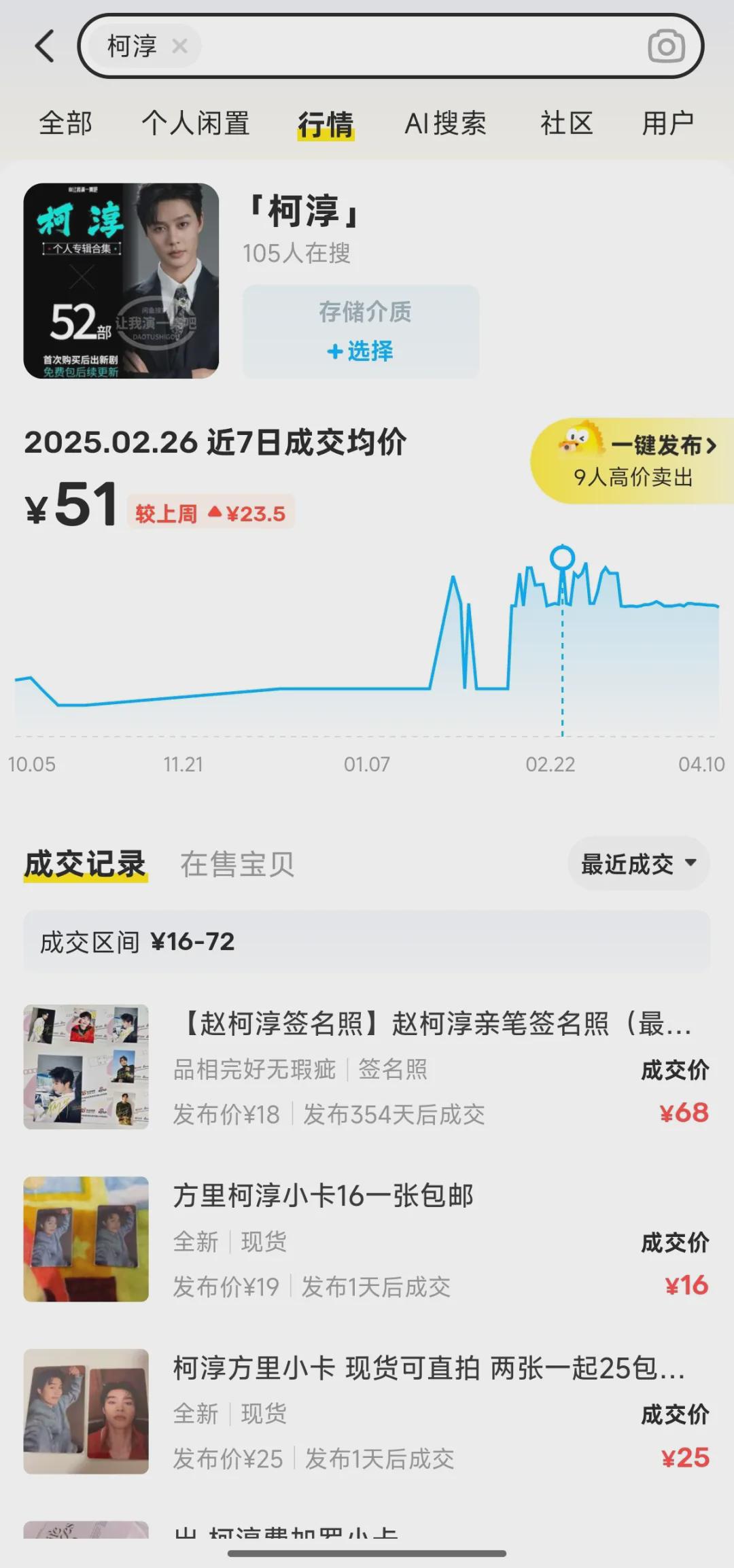The height and width of the screenshot is (1568, 734).
Task: Switch to the 在售宝贝 tab
Action: [x=237, y=865]
